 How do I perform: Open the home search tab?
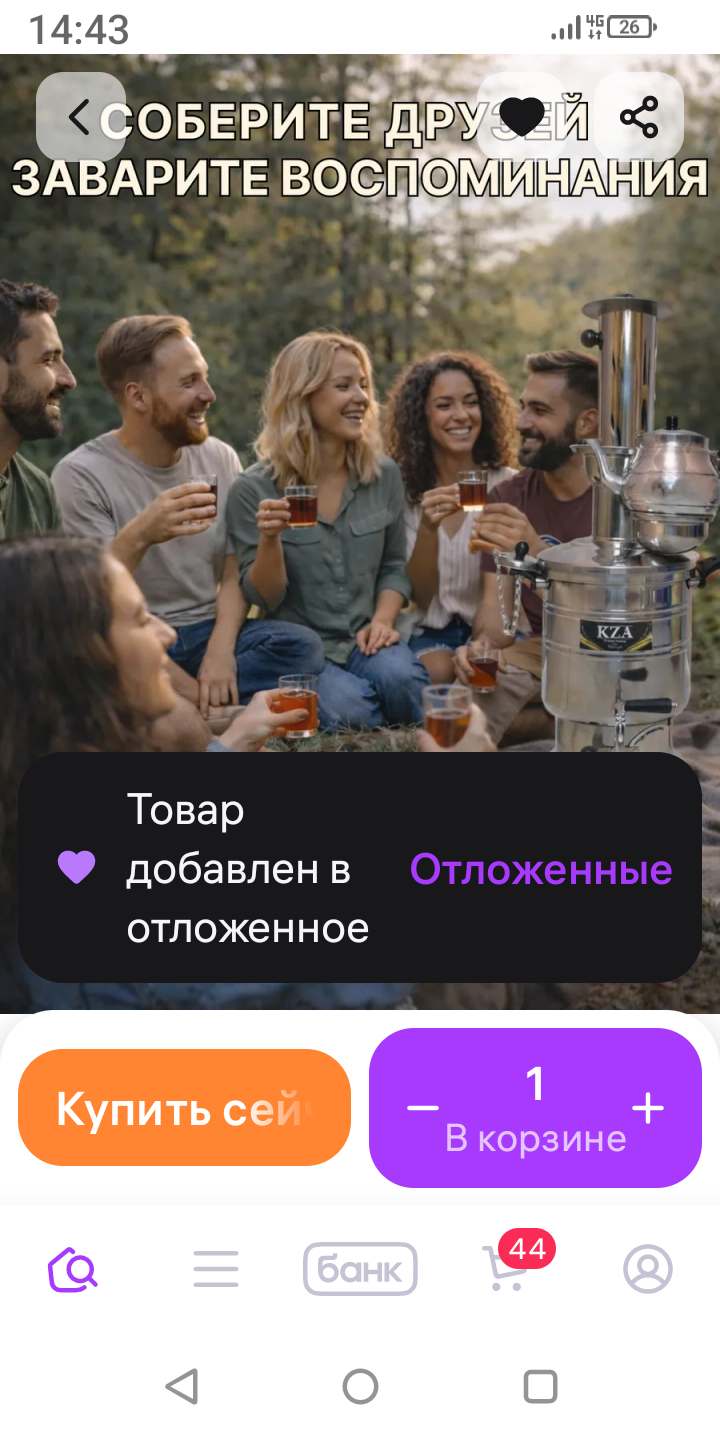[73, 1270]
